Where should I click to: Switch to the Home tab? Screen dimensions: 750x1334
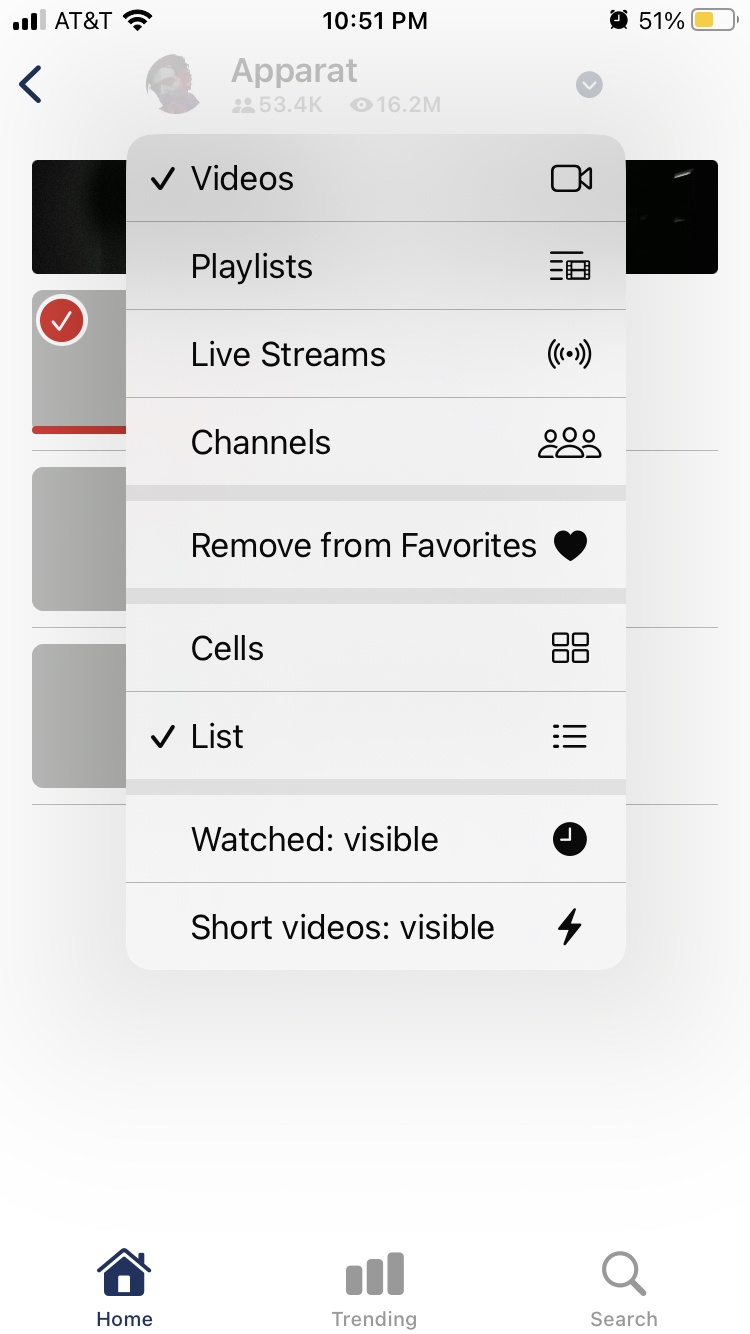click(x=124, y=1288)
